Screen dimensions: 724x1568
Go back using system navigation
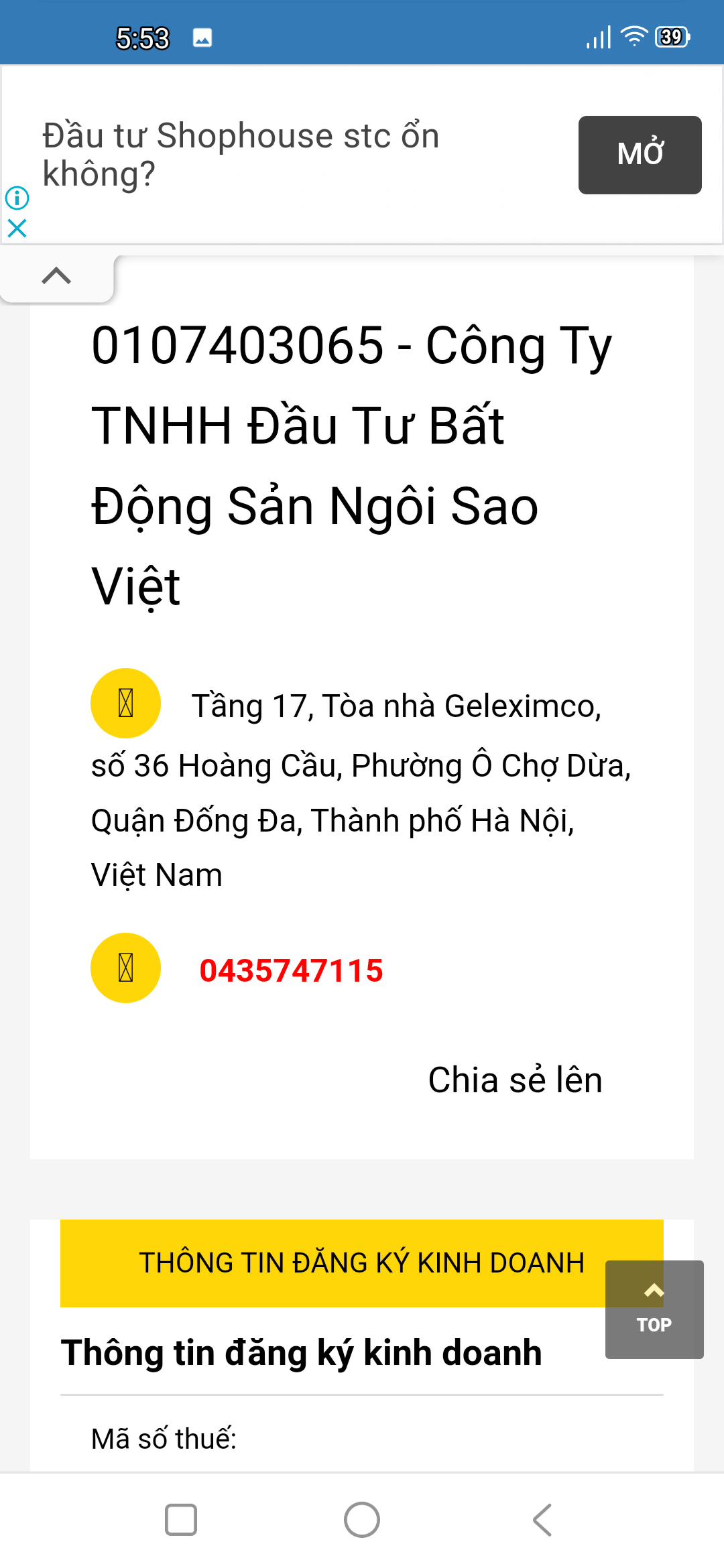pos(542,1519)
